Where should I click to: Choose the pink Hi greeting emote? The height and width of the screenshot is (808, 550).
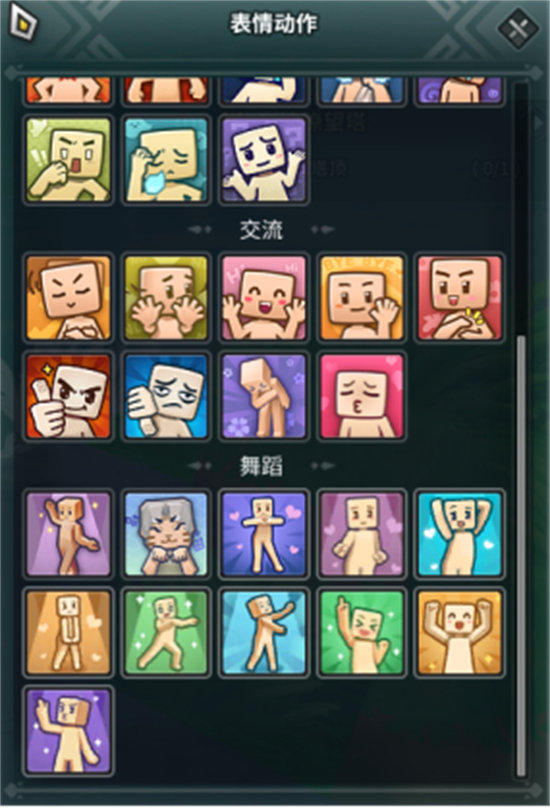[264, 298]
